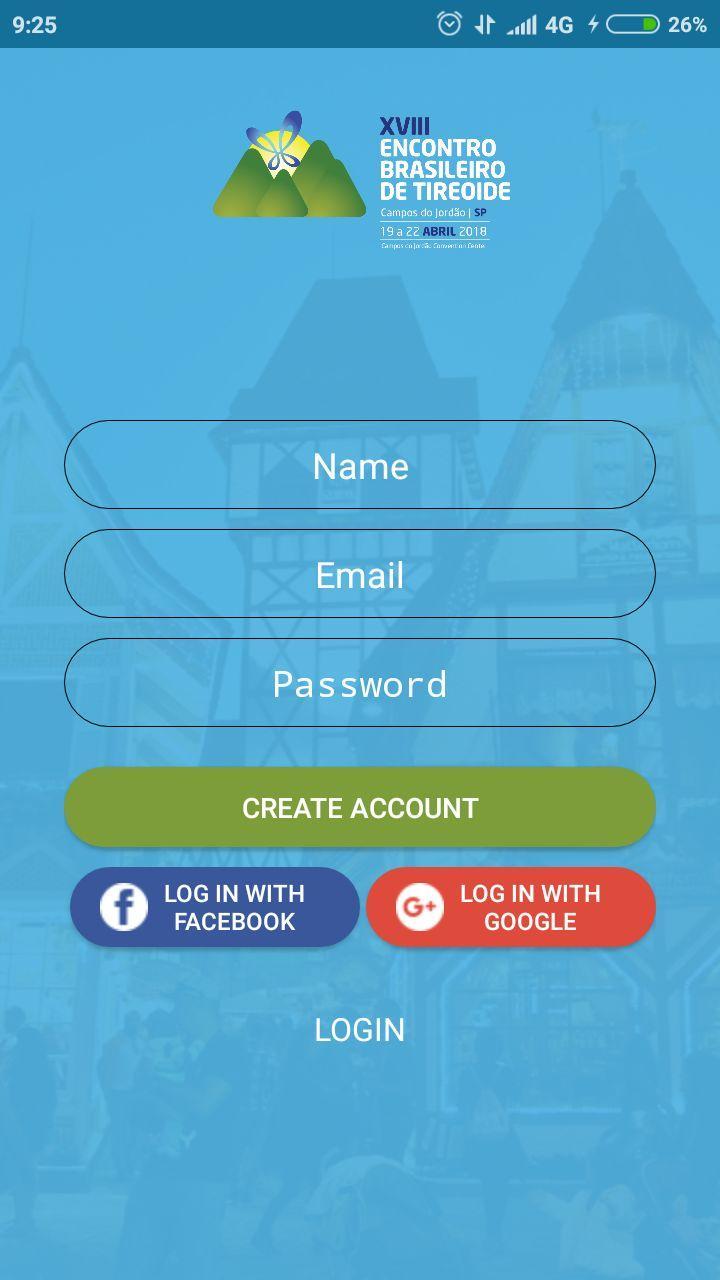Screen dimensions: 720x1280
Task: Log in with Google
Action: point(511,907)
